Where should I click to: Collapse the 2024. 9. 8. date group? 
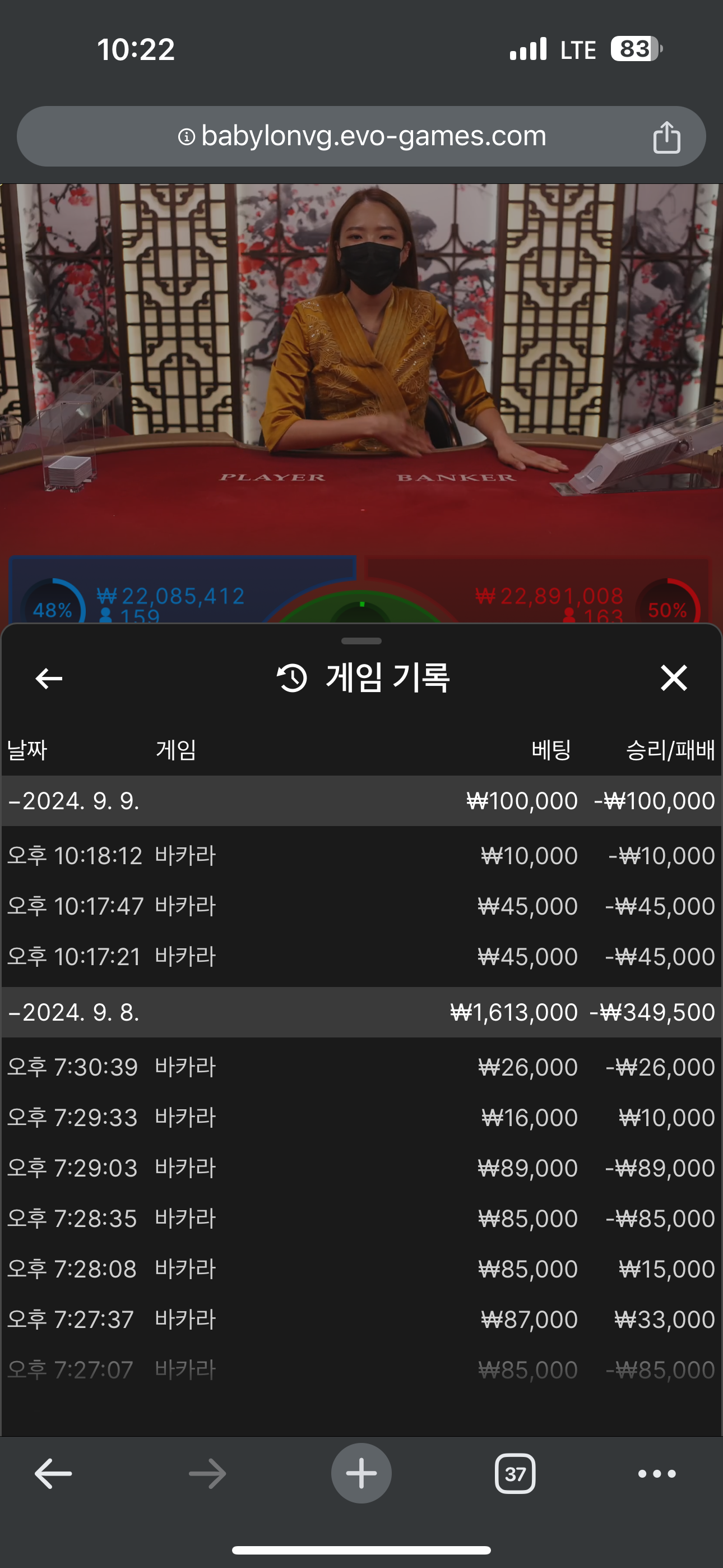pyautogui.click(x=73, y=1012)
